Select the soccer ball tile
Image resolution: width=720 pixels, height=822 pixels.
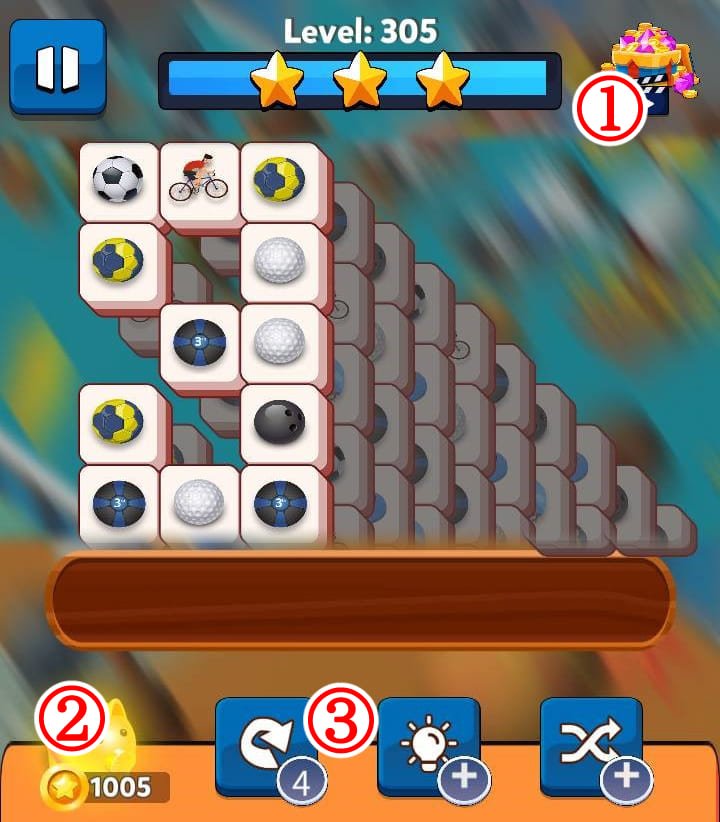pyautogui.click(x=118, y=181)
